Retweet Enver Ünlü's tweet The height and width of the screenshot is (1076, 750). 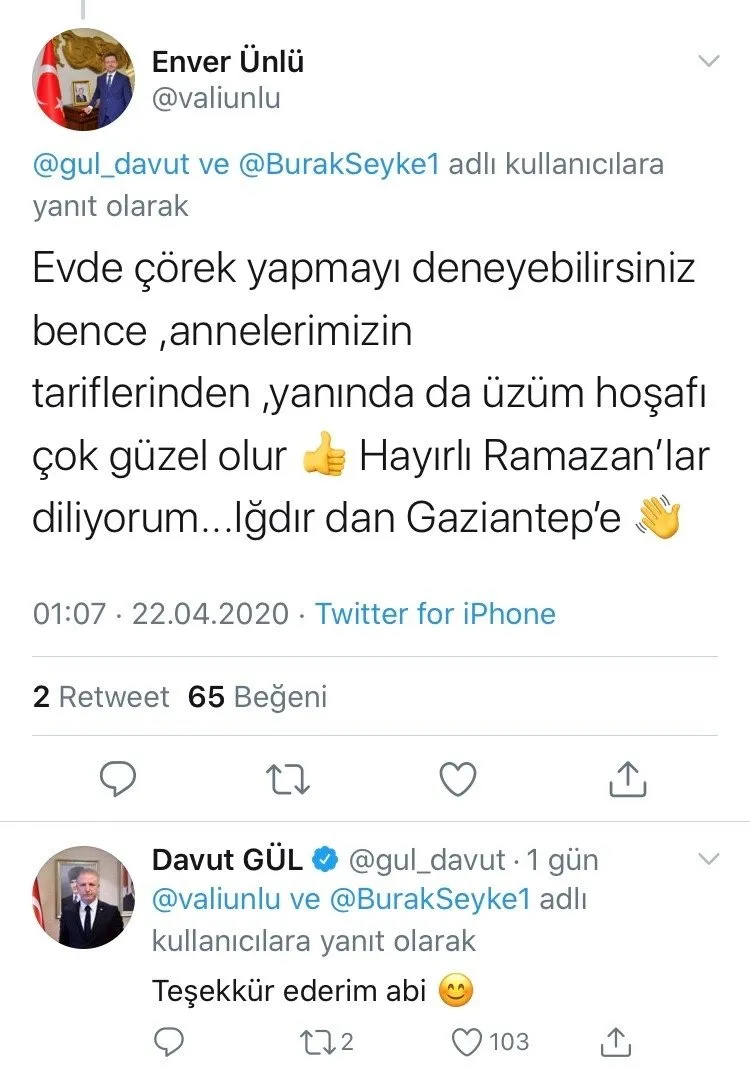[x=288, y=778]
